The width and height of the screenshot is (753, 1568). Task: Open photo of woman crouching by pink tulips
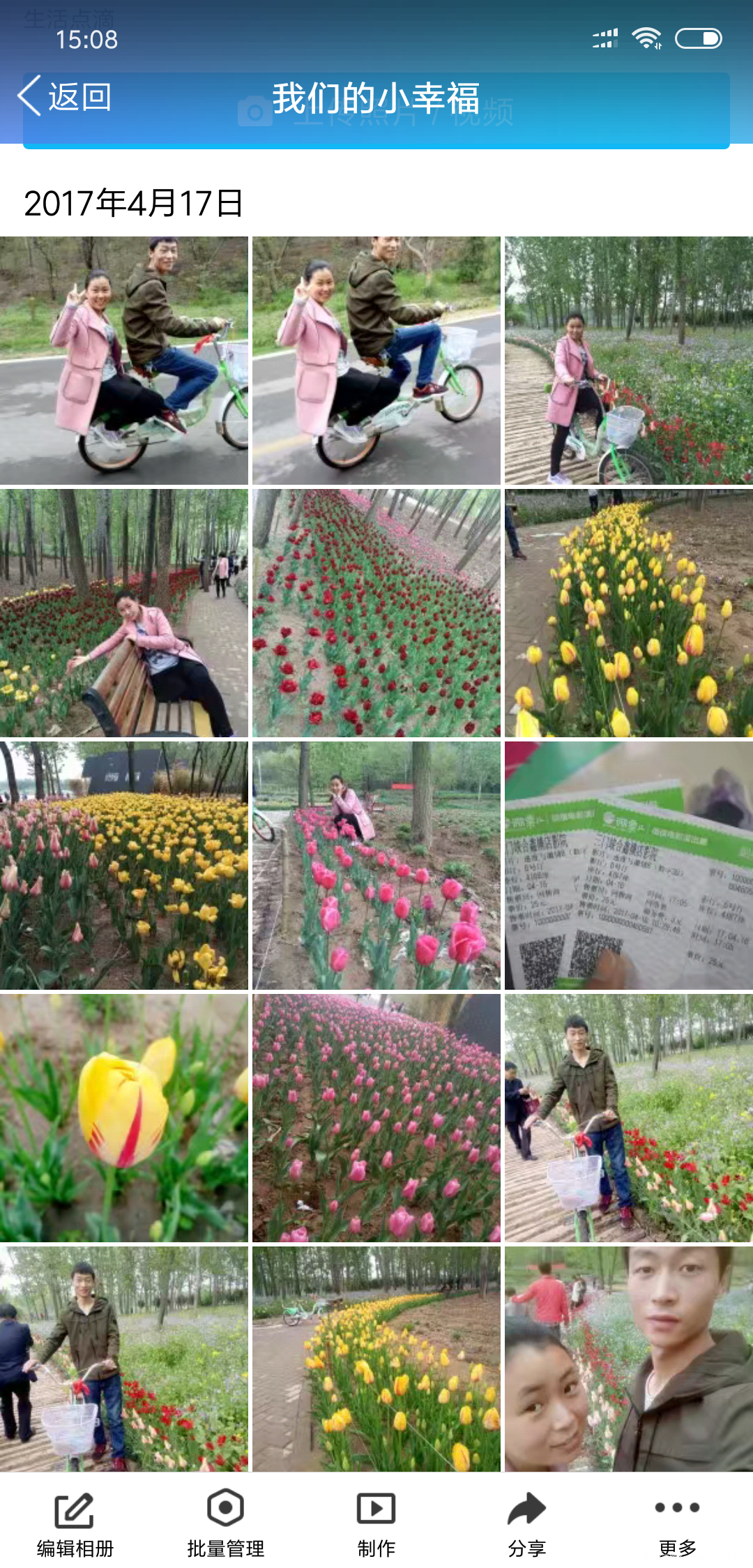[376, 865]
